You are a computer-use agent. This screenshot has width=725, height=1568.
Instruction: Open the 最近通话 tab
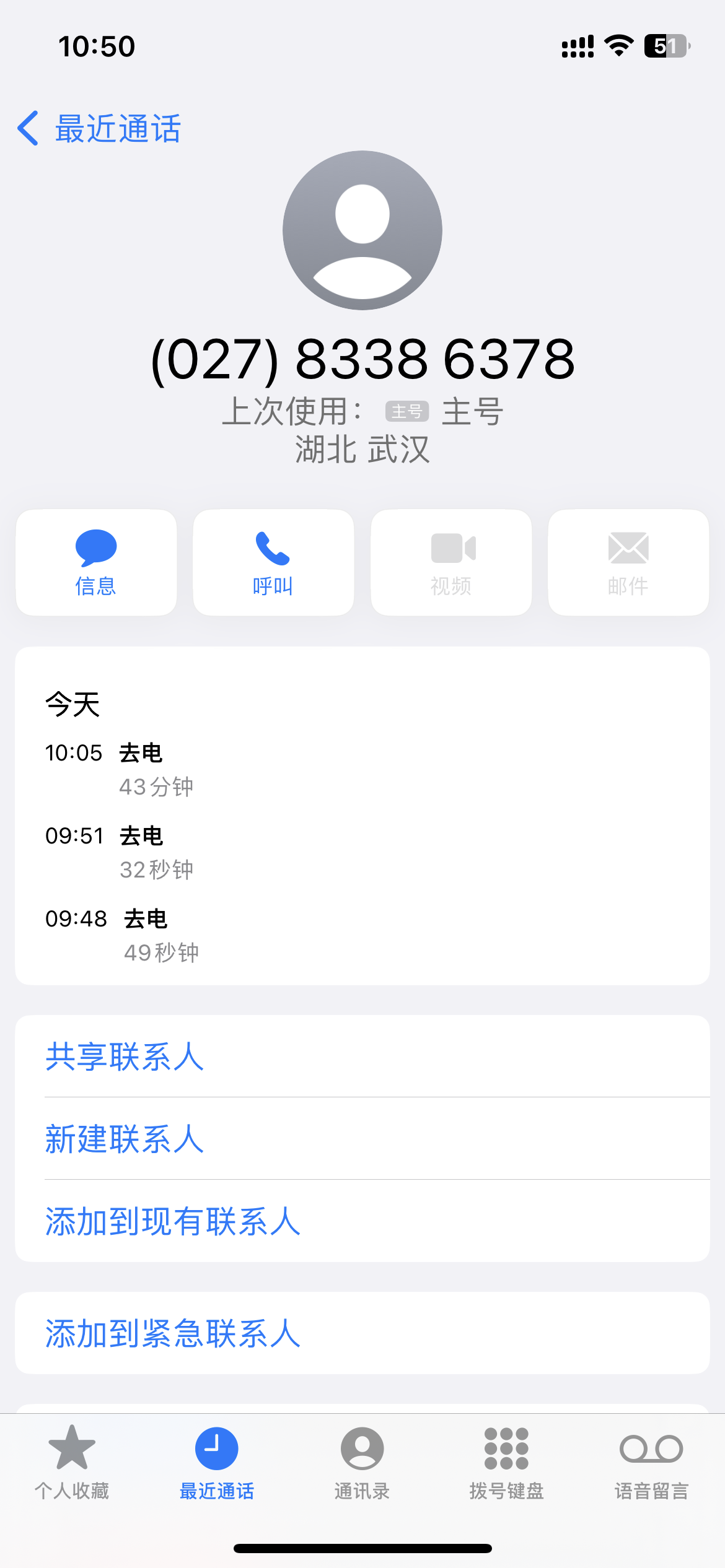pyautogui.click(x=217, y=1463)
